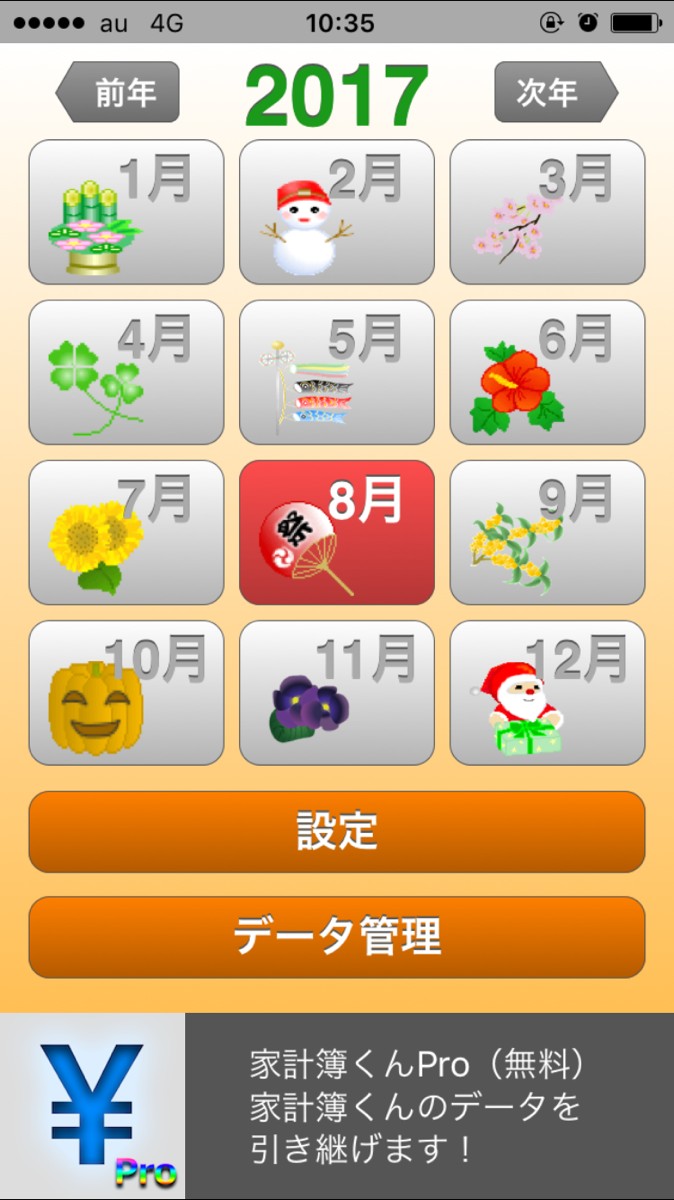Go to previous year with 前年
This screenshot has width=674, height=1200.
(118, 92)
